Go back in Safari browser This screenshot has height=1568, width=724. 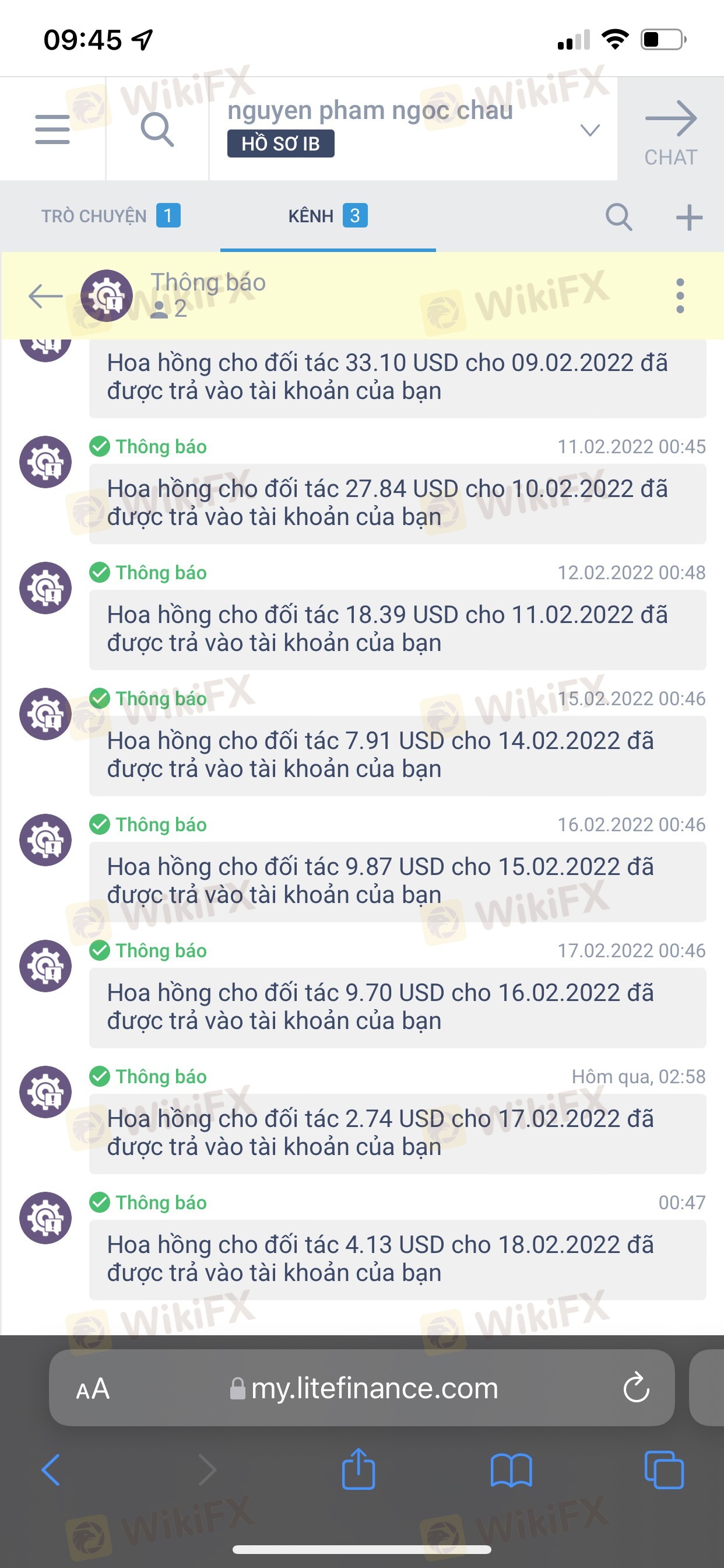point(51,1470)
